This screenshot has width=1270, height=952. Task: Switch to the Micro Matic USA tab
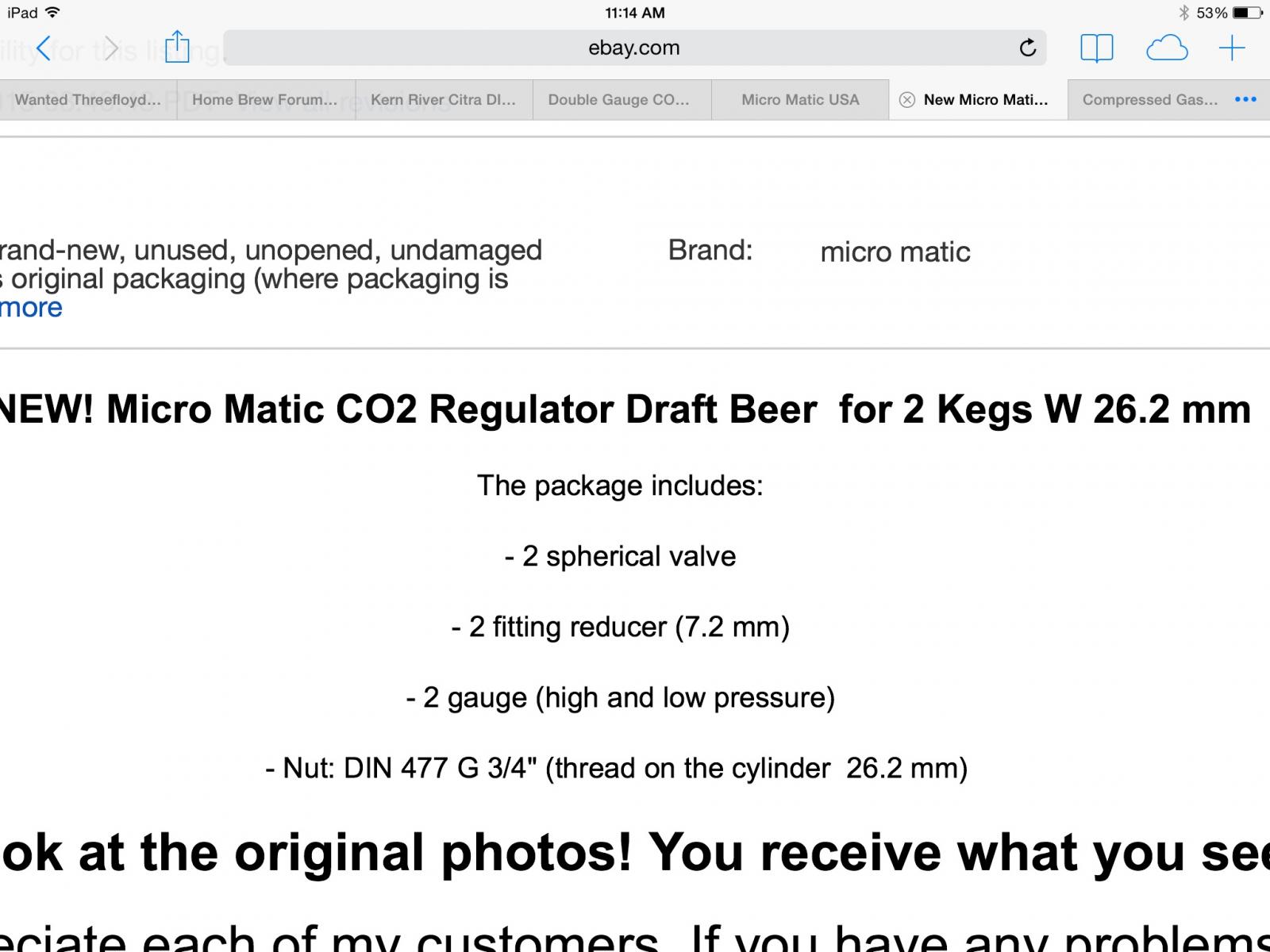click(x=800, y=100)
